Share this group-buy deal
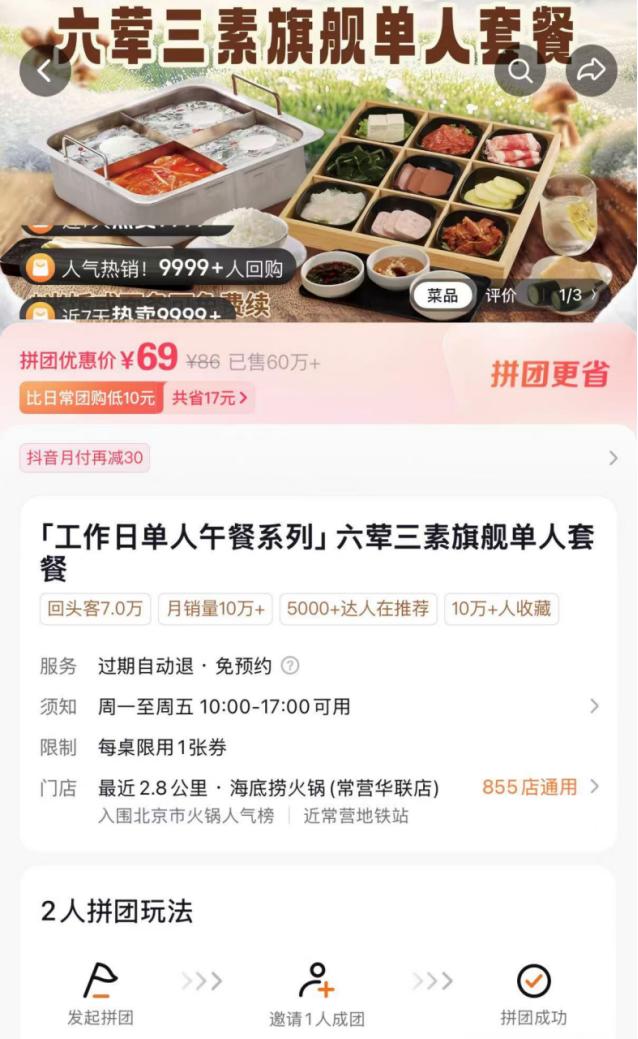The height and width of the screenshot is (1039, 638). point(592,70)
